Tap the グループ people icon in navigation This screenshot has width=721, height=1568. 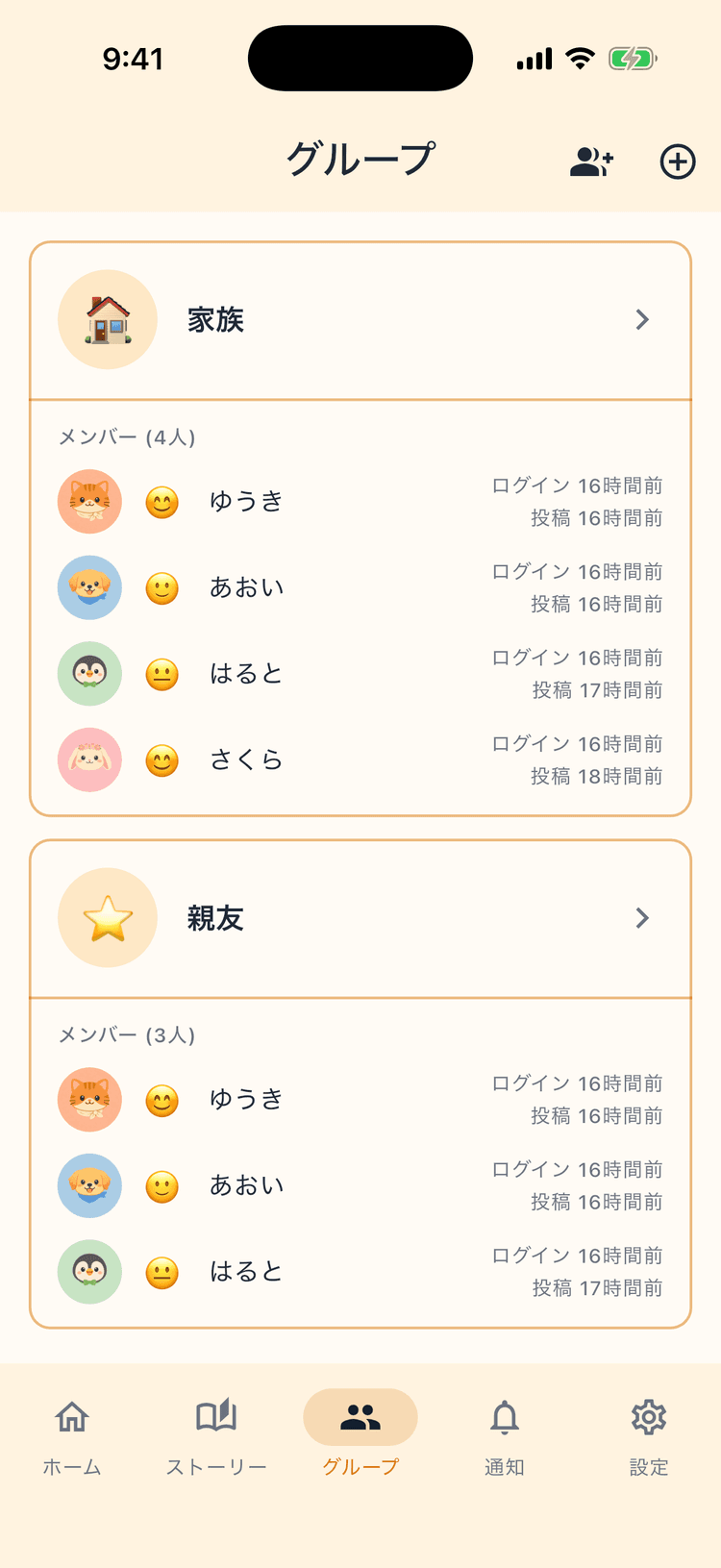point(360,1417)
